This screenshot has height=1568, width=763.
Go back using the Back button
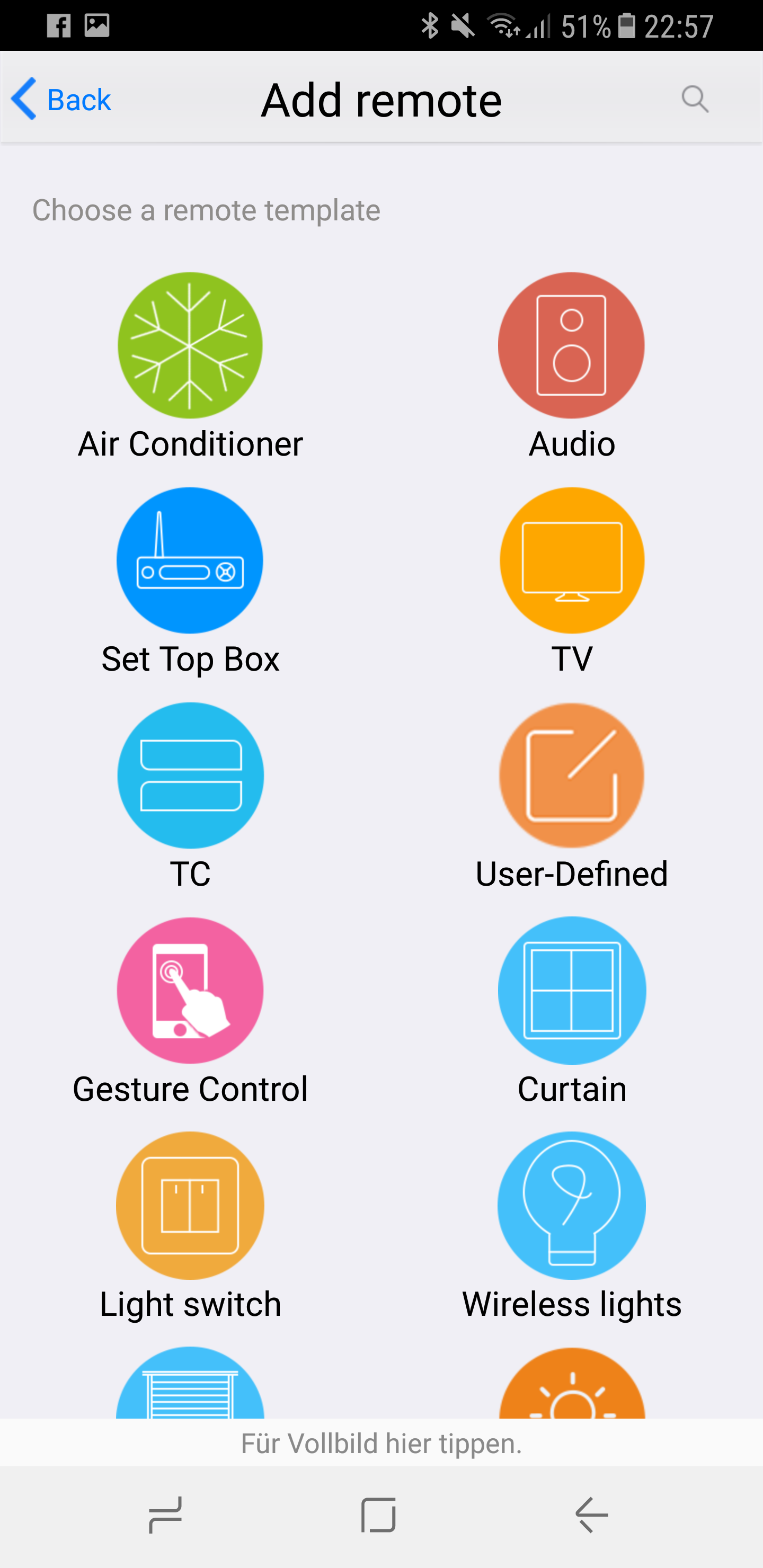click(x=61, y=99)
